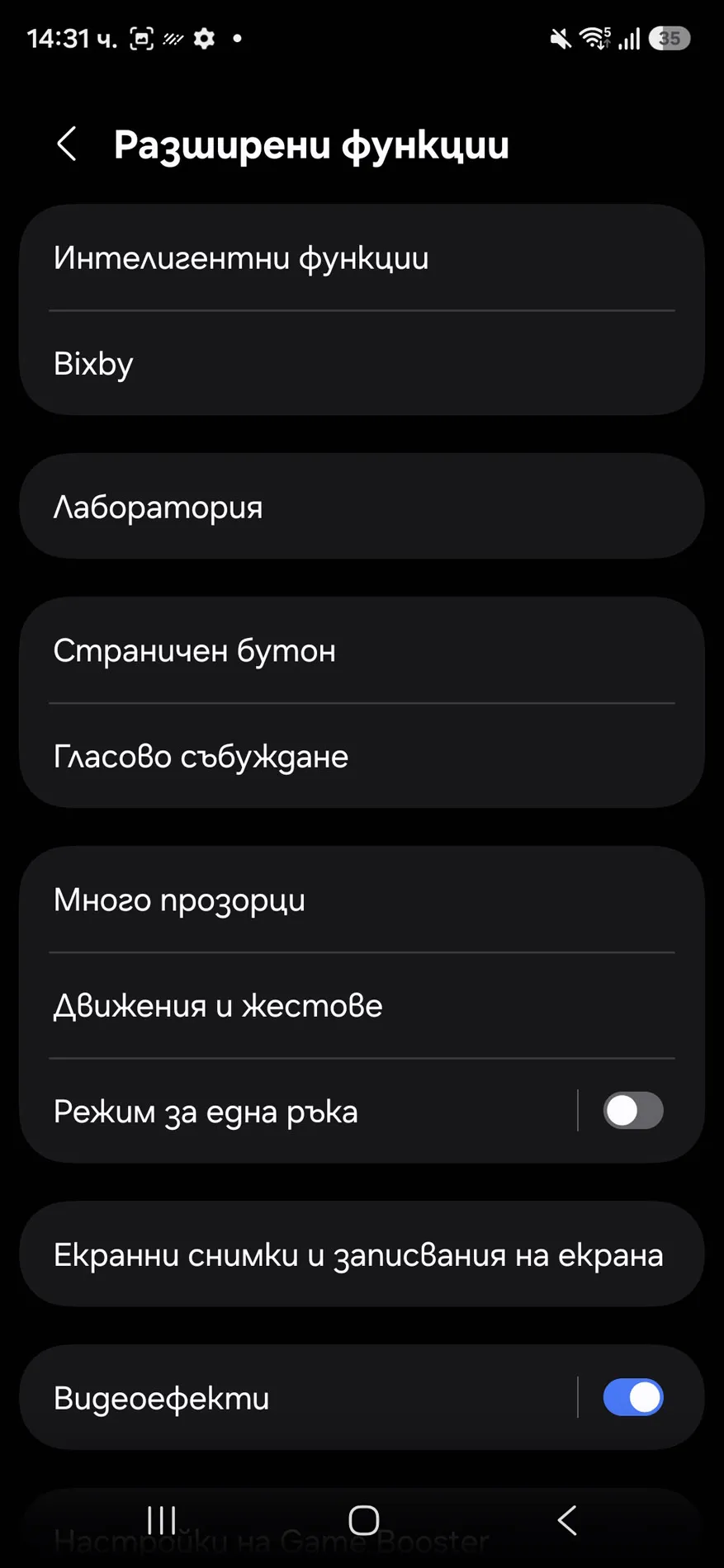This screenshot has width=724, height=1568.
Task: Open Лаборатория
Action: coord(159,507)
